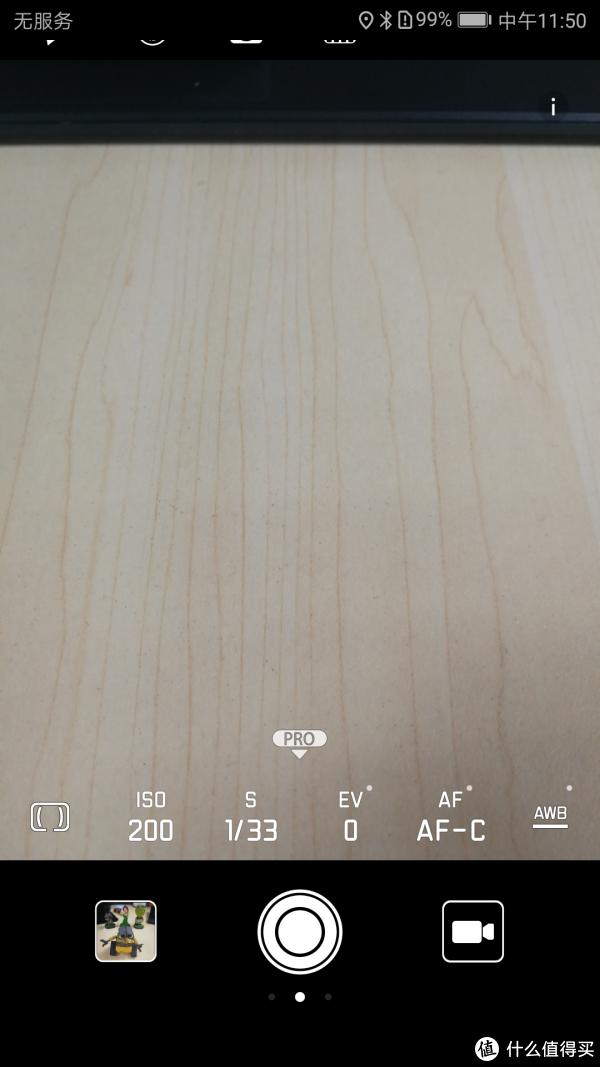Image resolution: width=600 pixels, height=1067 pixels.
Task: Select the metering mode icon
Action: click(50, 818)
